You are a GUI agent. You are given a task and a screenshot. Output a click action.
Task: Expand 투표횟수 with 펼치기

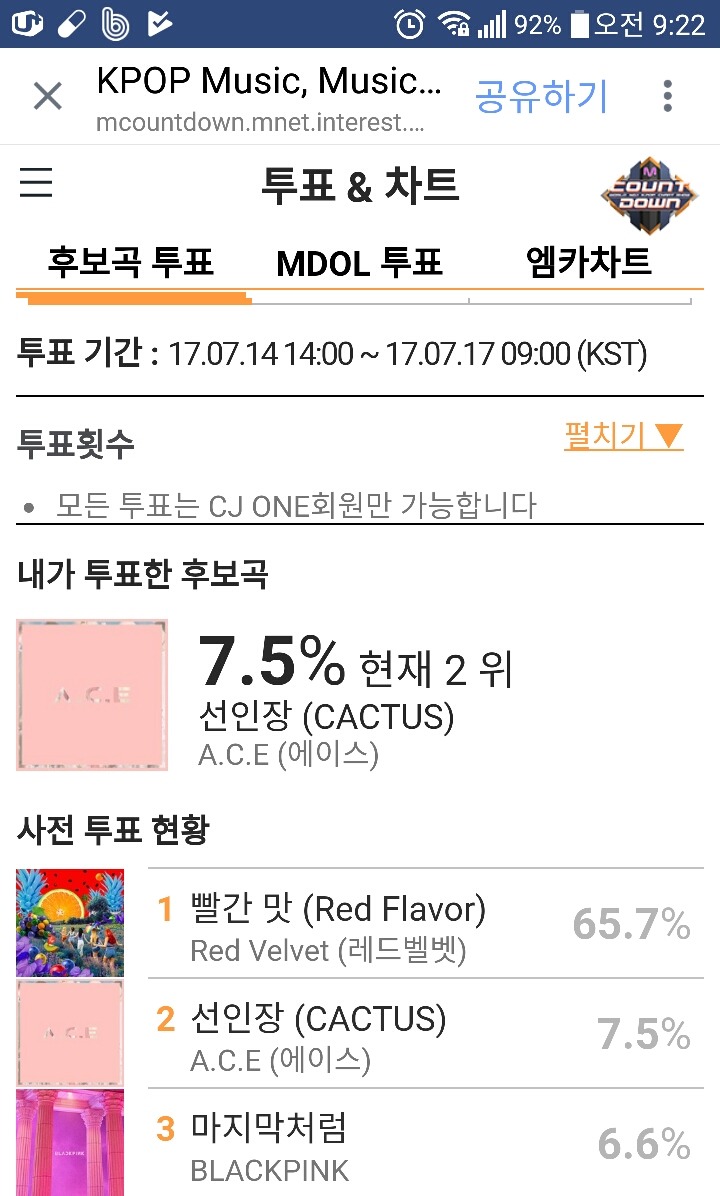click(623, 436)
